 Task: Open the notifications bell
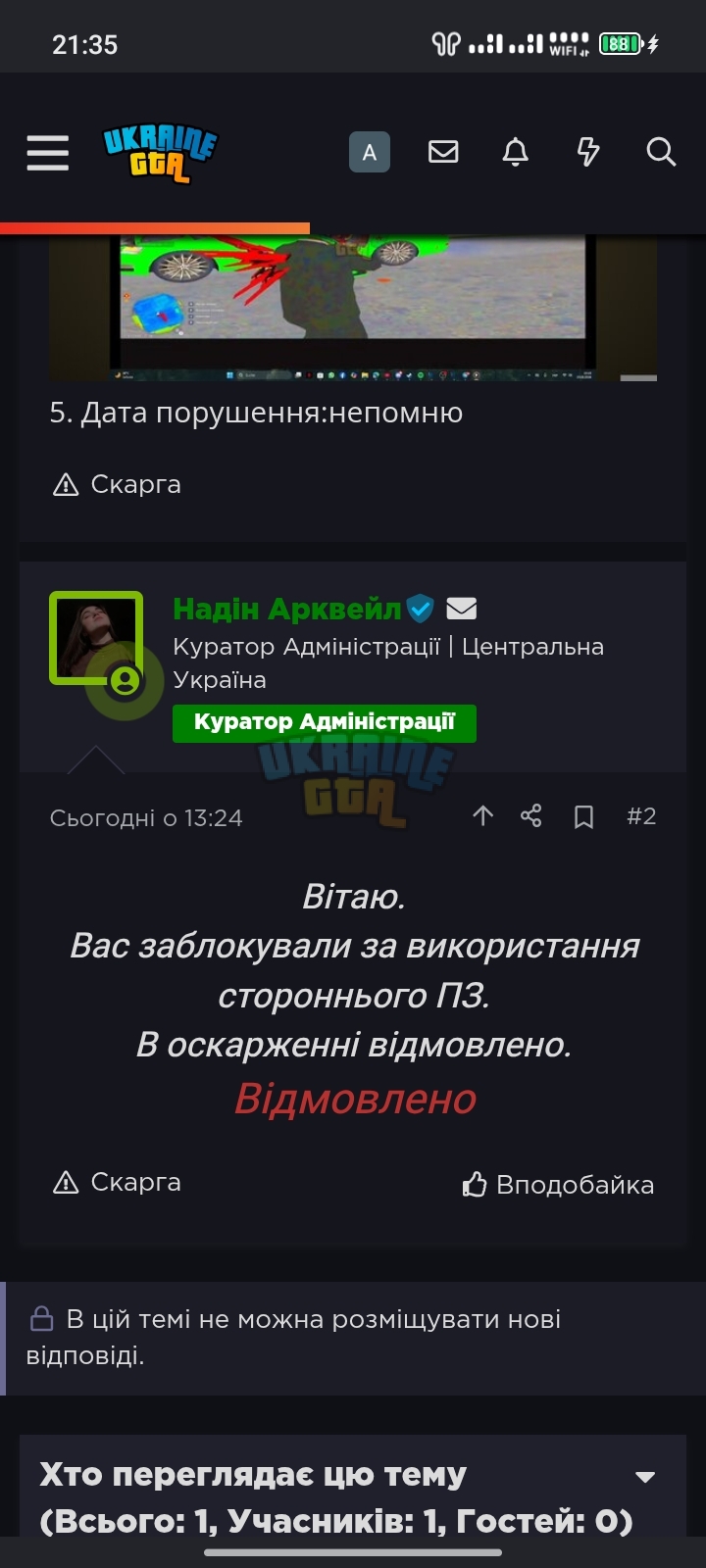516,152
